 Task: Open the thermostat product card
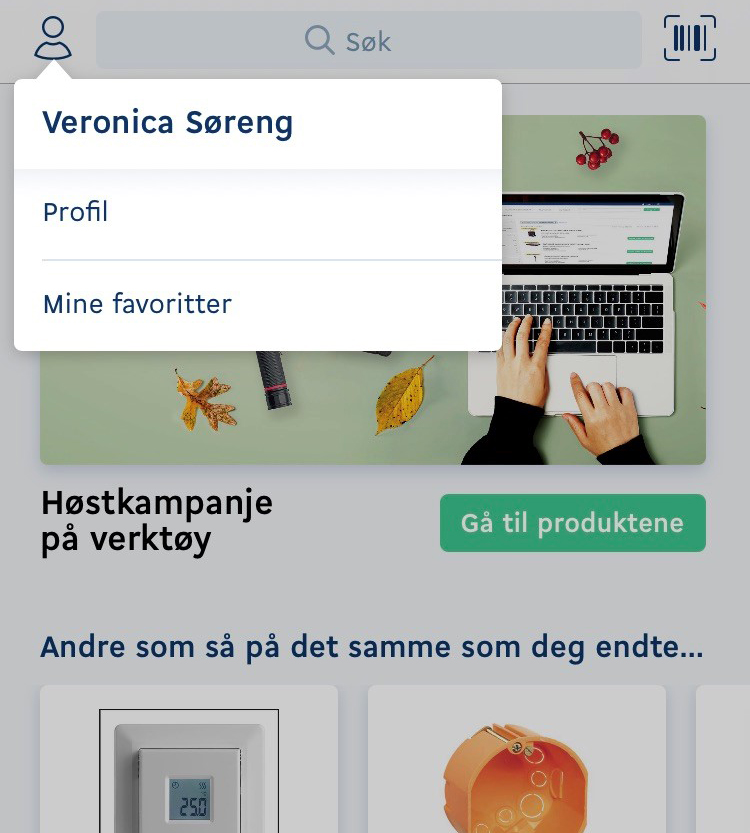(x=189, y=765)
